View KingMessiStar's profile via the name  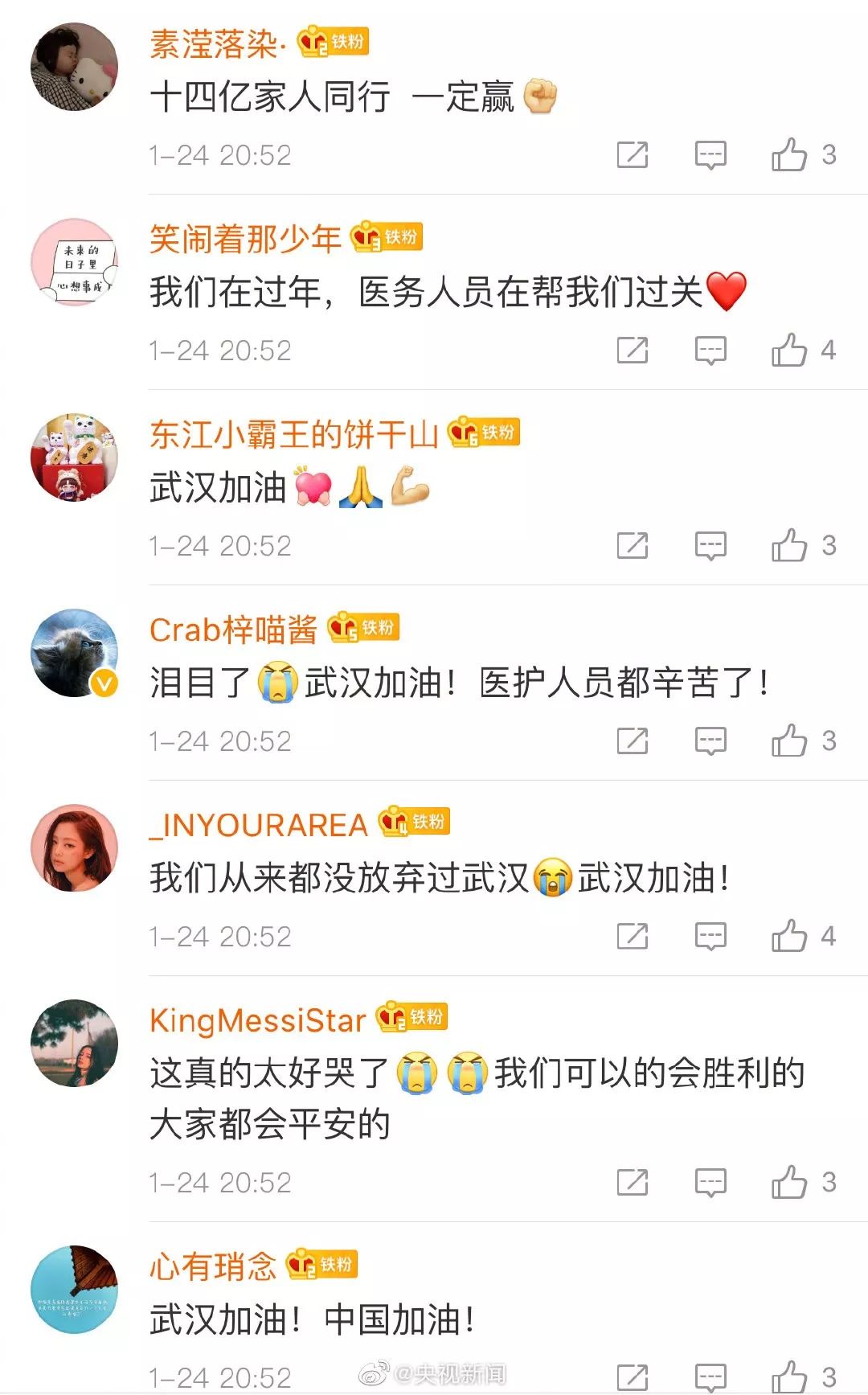[x=257, y=1020]
